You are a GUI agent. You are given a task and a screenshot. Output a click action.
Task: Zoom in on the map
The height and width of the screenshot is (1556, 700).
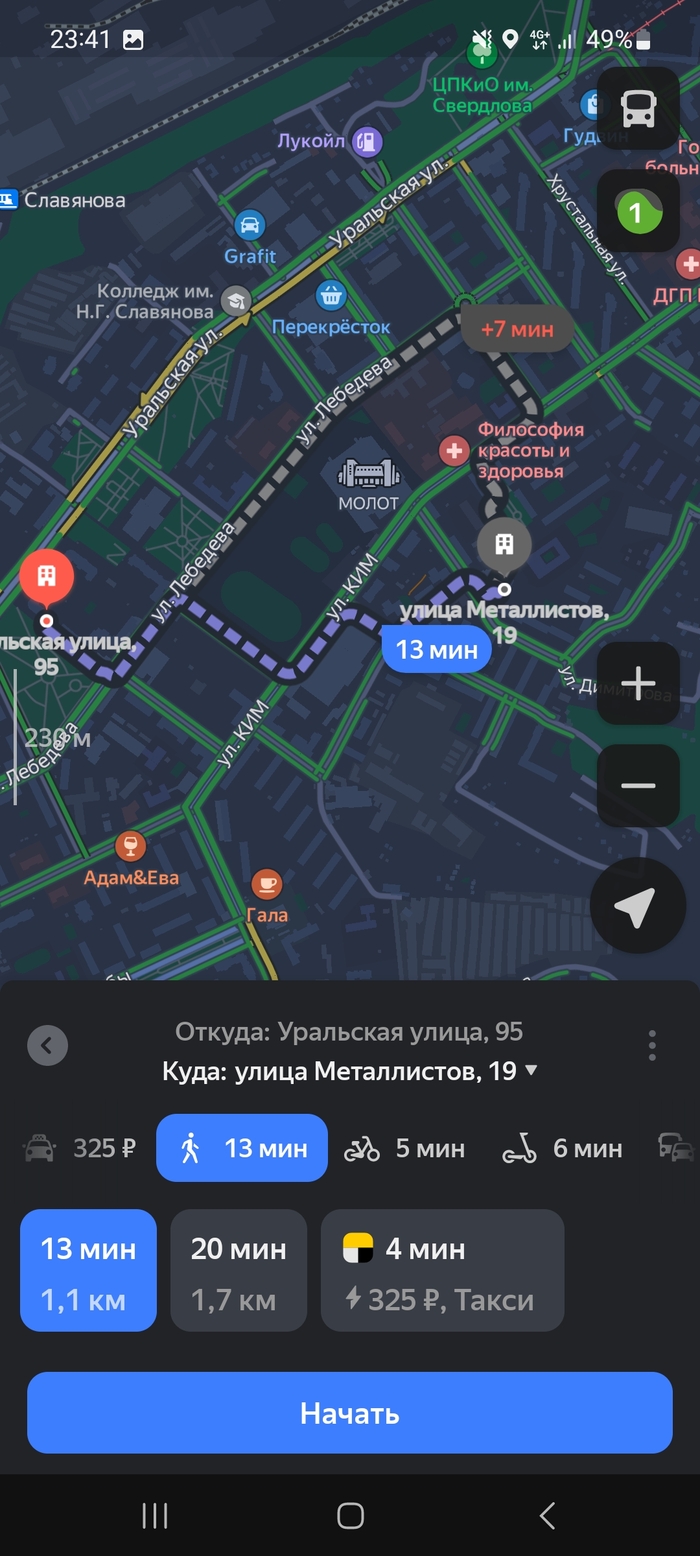(x=638, y=684)
